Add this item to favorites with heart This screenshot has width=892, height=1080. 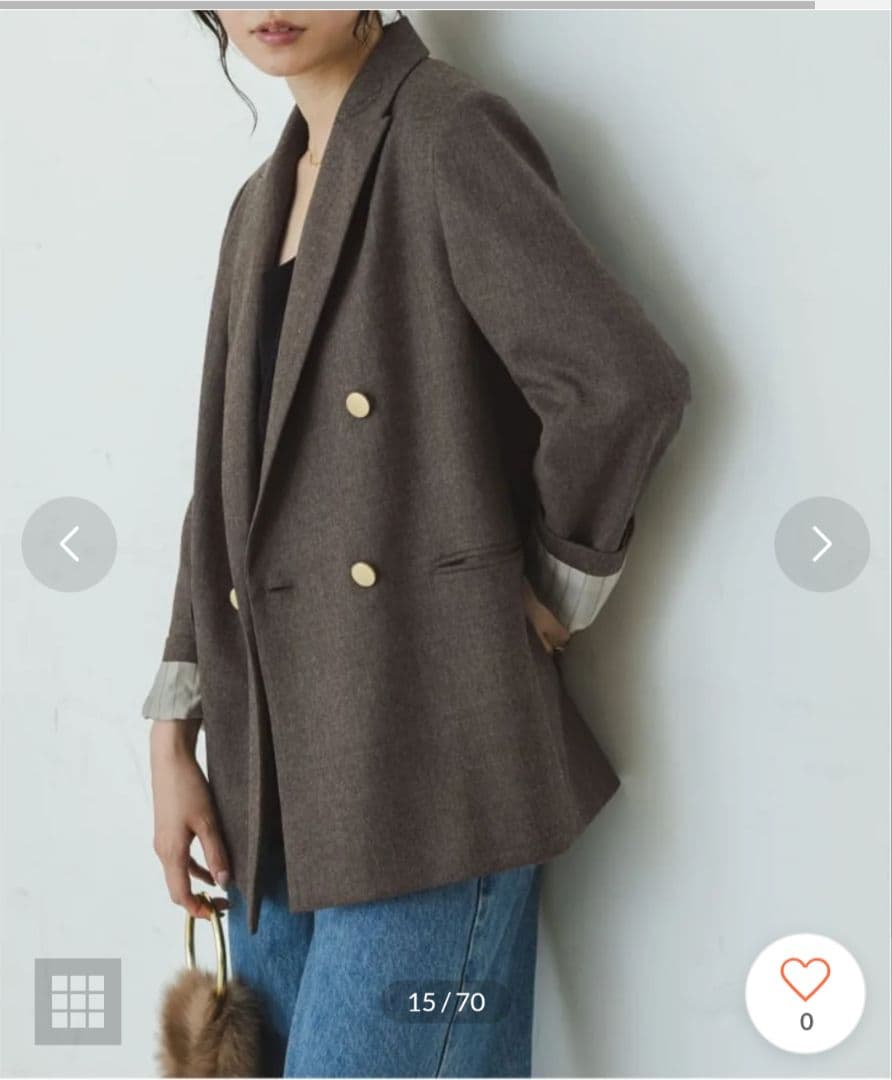tap(805, 981)
